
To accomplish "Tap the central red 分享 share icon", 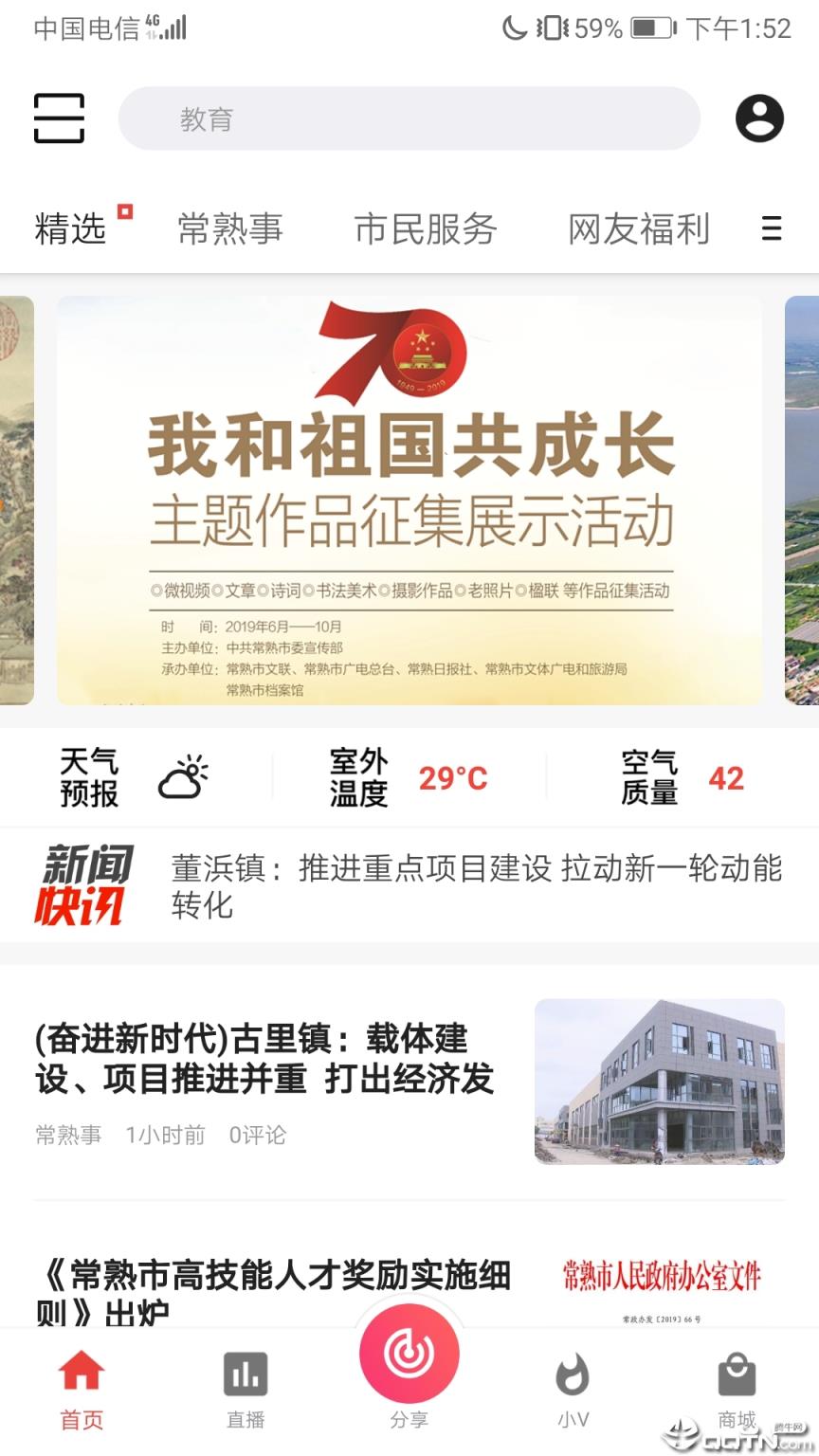I will 409,1356.
